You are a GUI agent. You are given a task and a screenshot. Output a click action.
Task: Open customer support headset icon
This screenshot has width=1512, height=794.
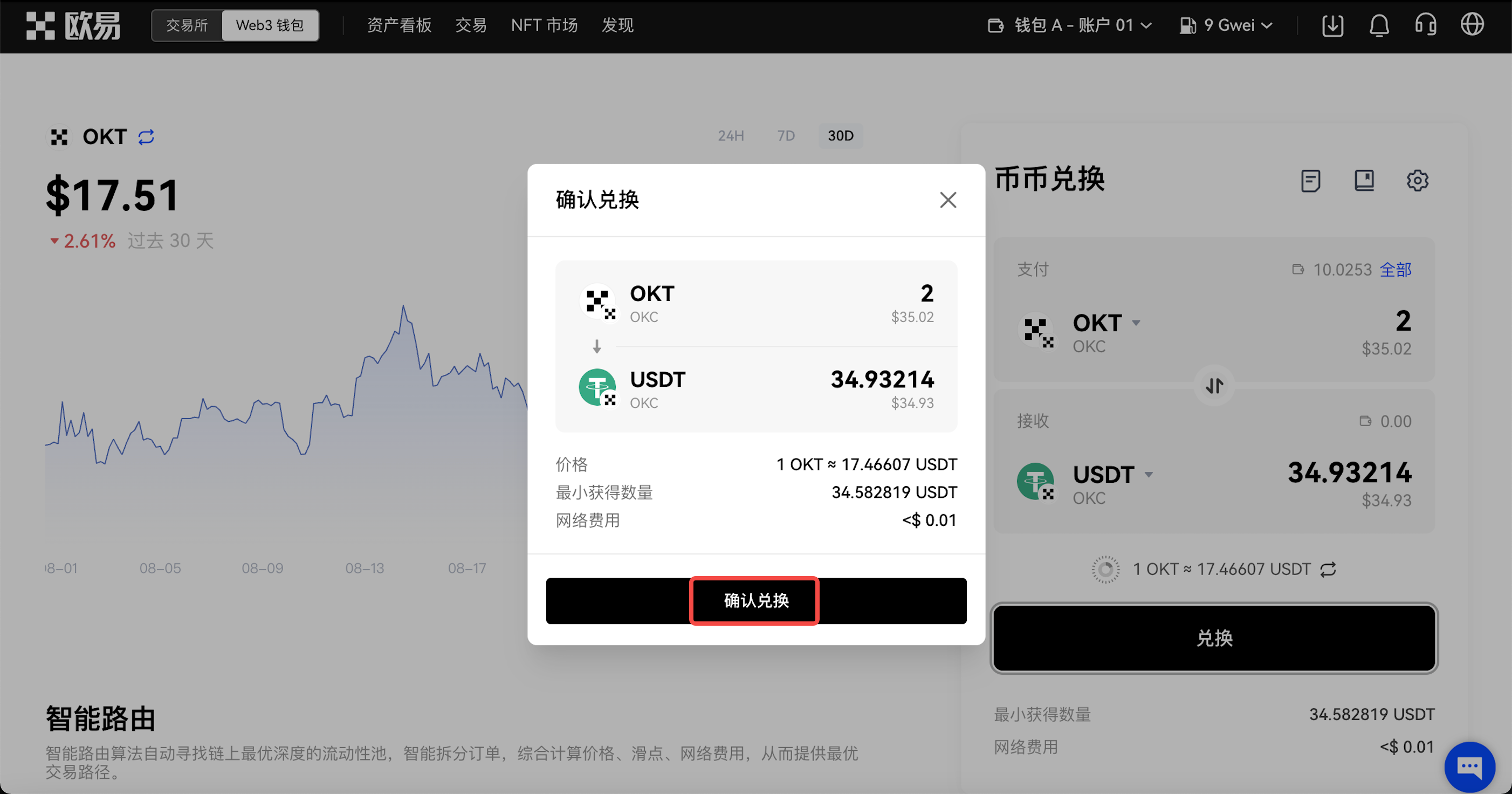point(1425,25)
